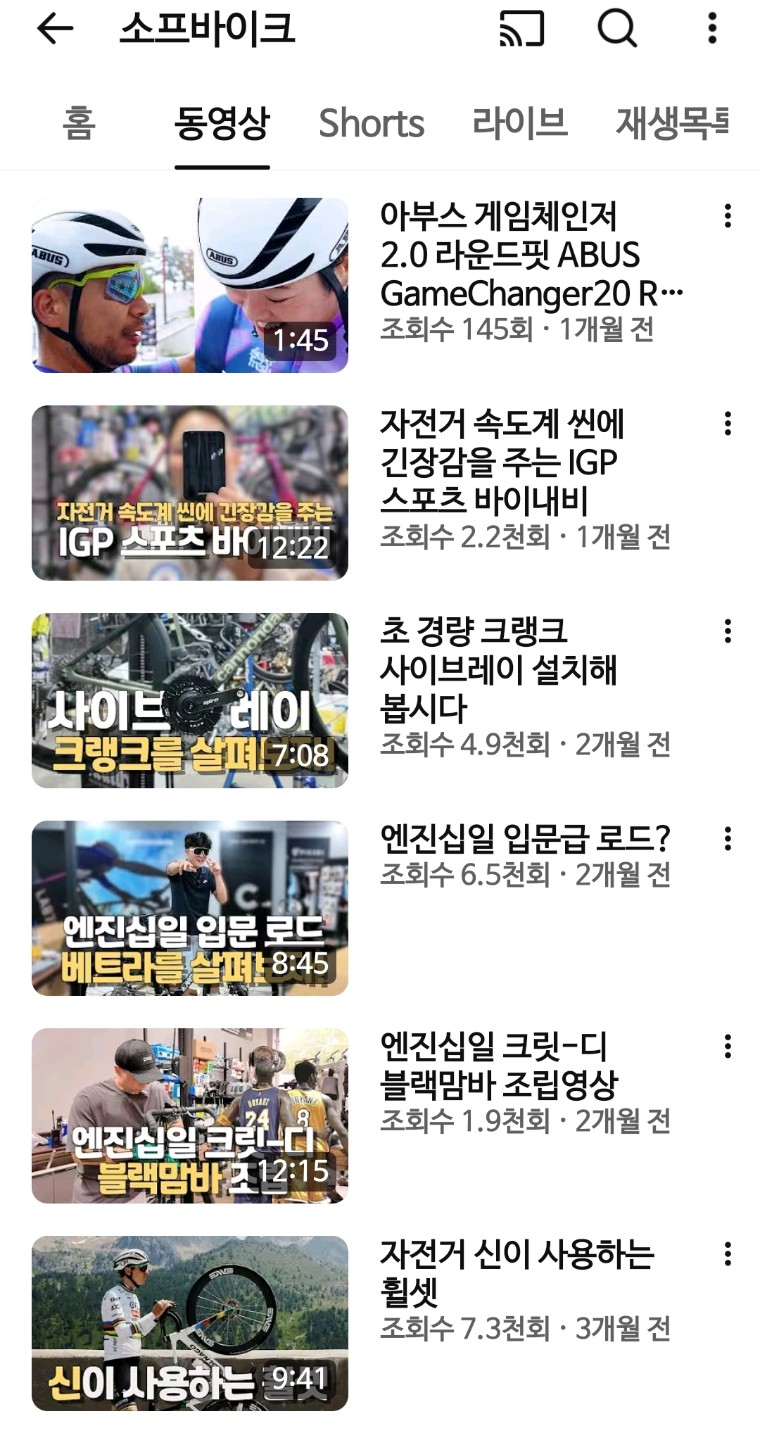The image size is (760, 1440).
Task: Select the 동영상 tab
Action: pyautogui.click(x=222, y=123)
